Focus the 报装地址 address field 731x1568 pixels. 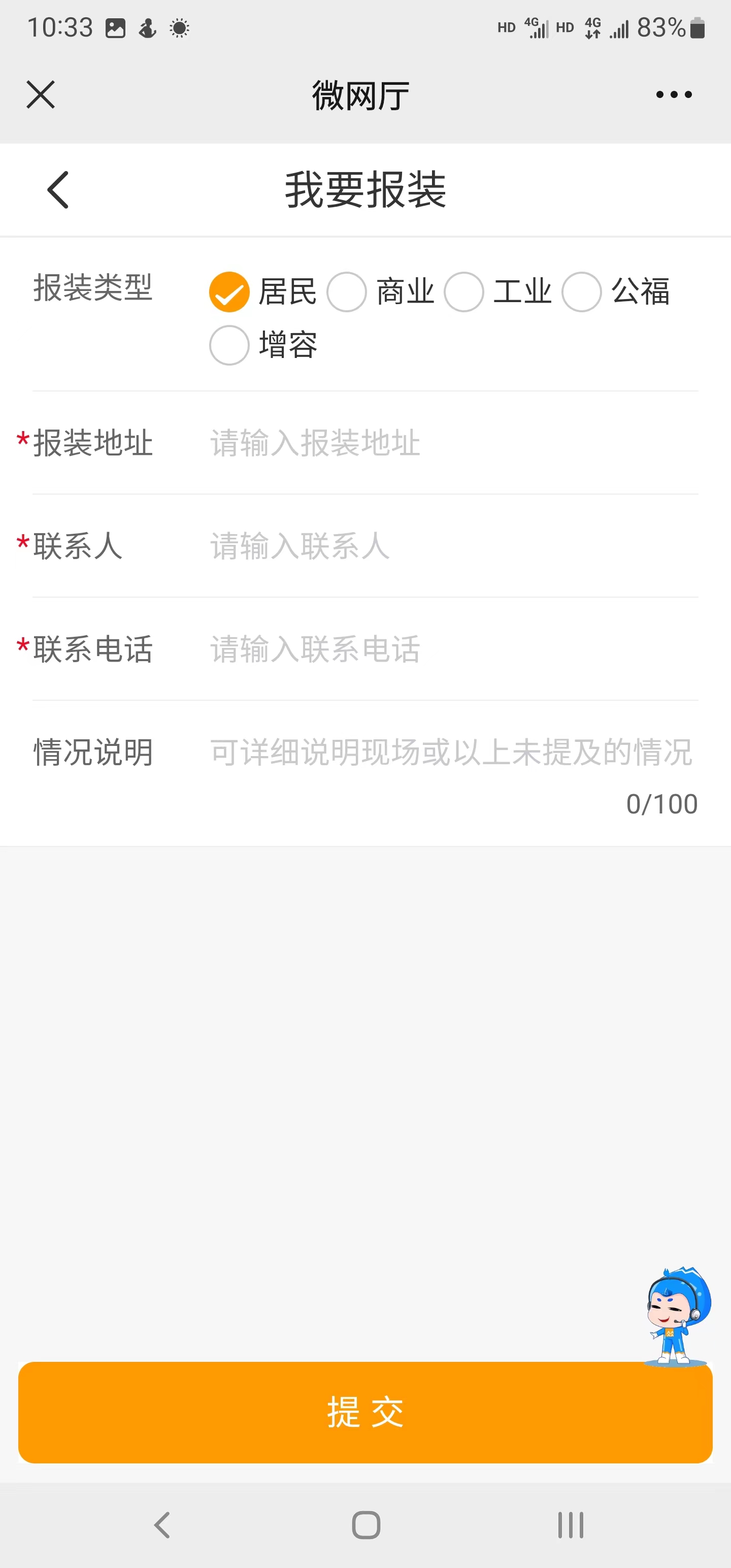450,442
